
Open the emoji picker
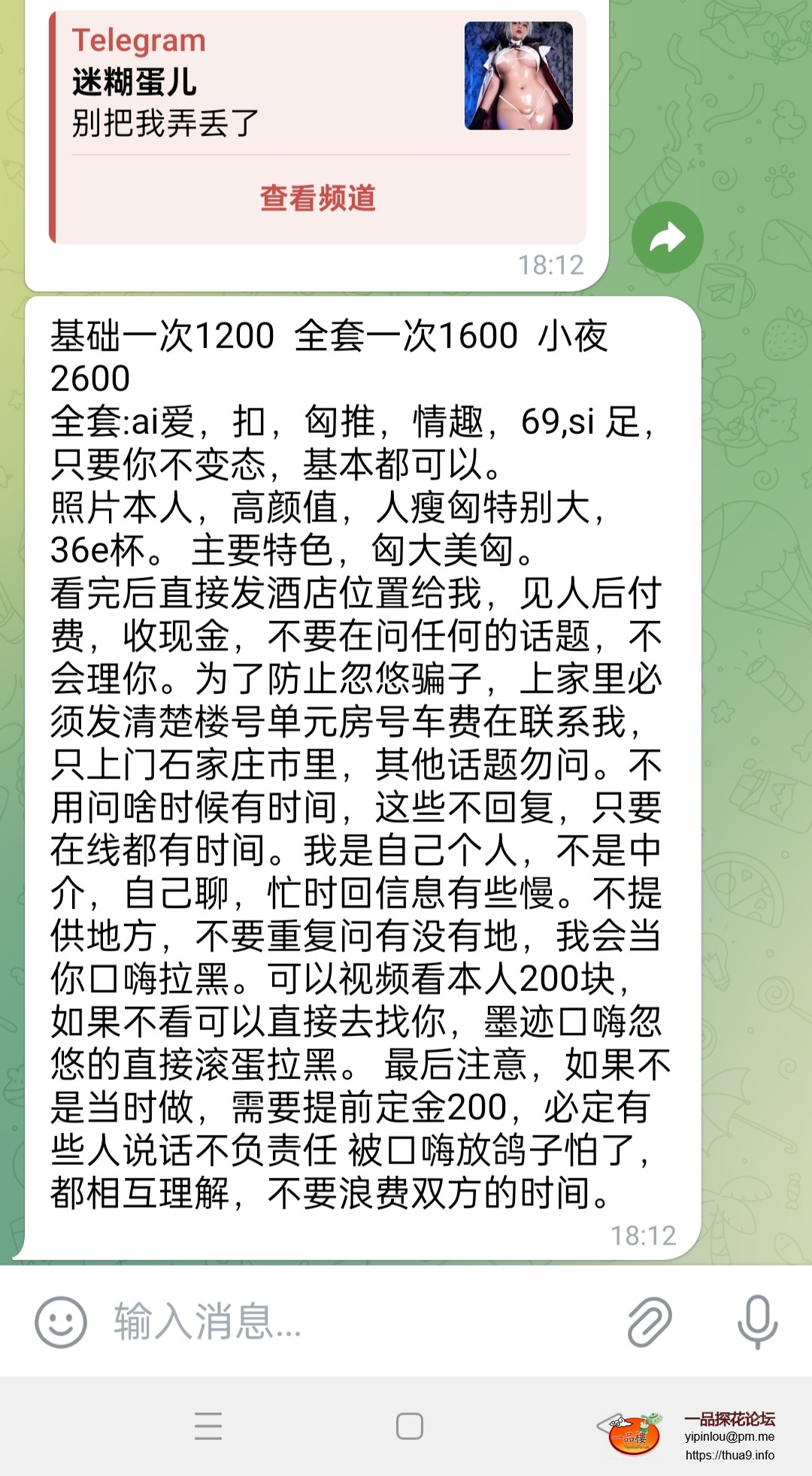[61, 1321]
